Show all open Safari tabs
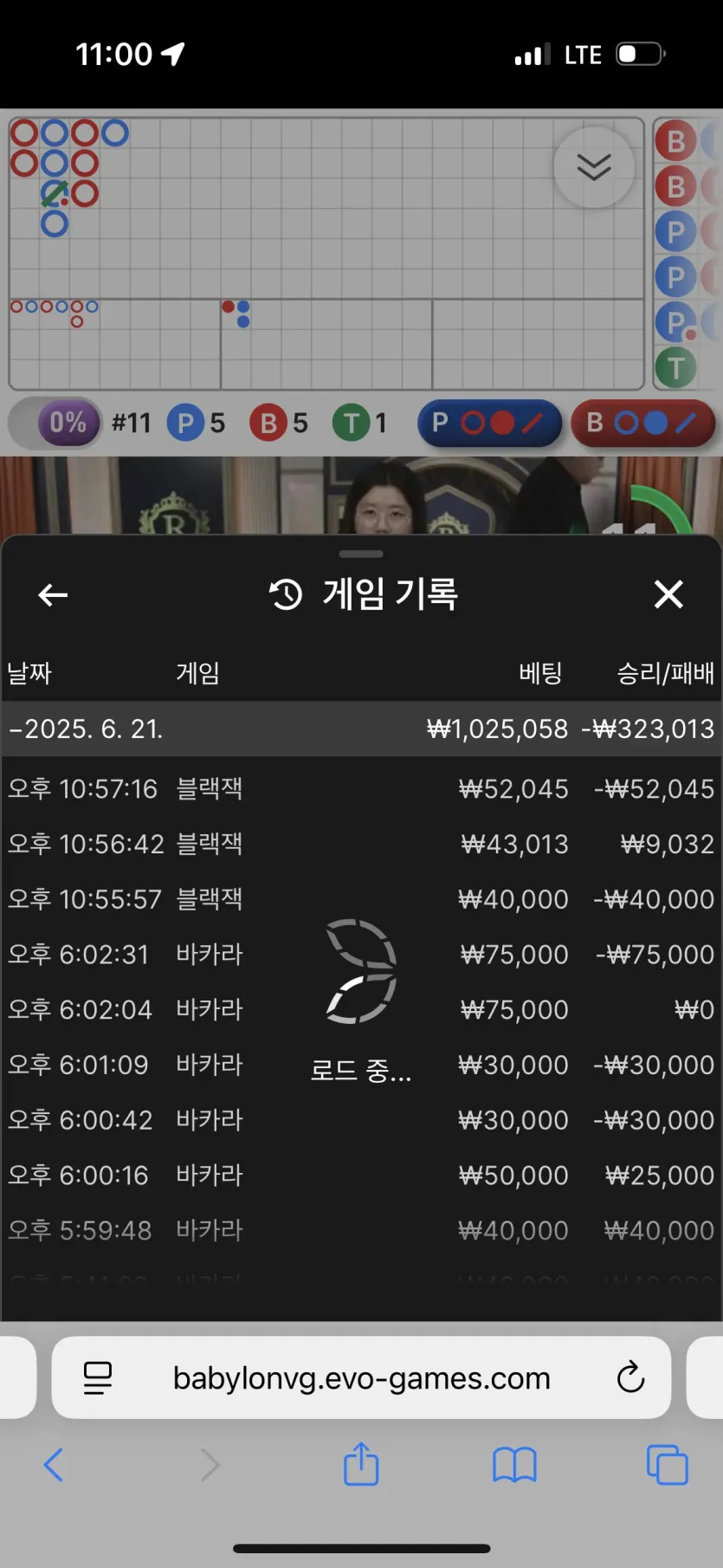 667,1465
